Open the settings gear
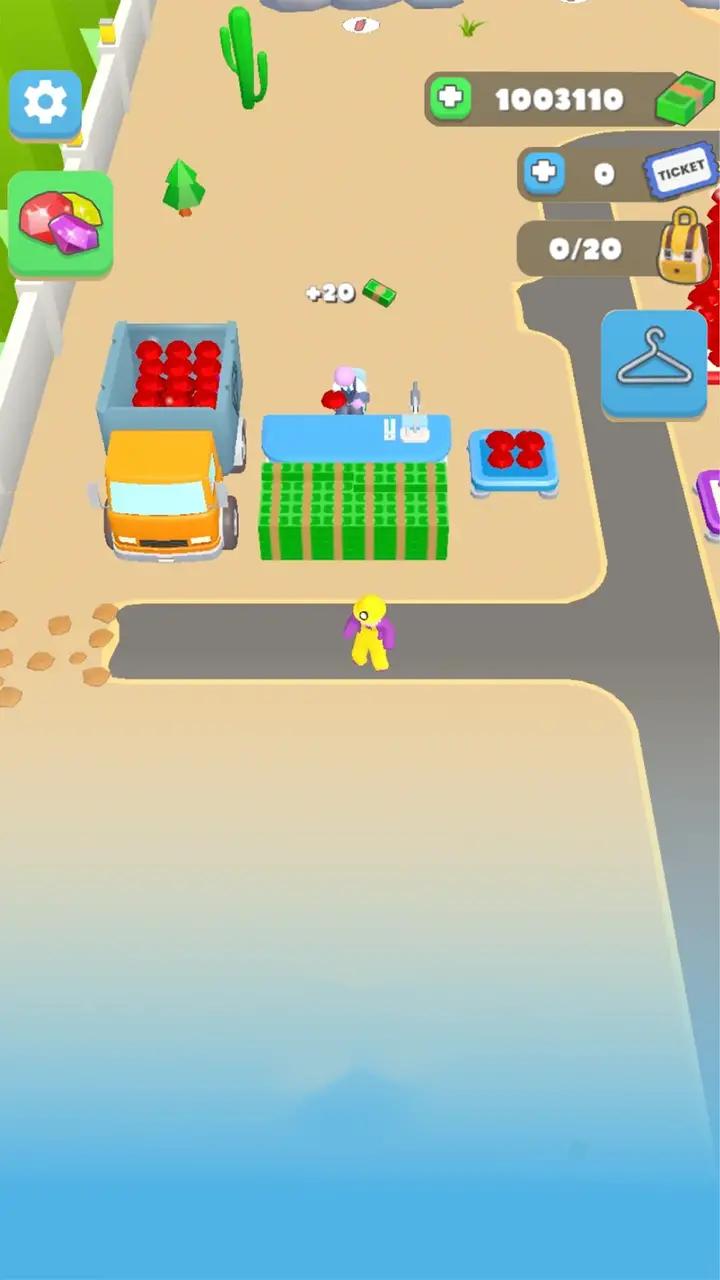This screenshot has height=1280, width=720. (x=45, y=102)
